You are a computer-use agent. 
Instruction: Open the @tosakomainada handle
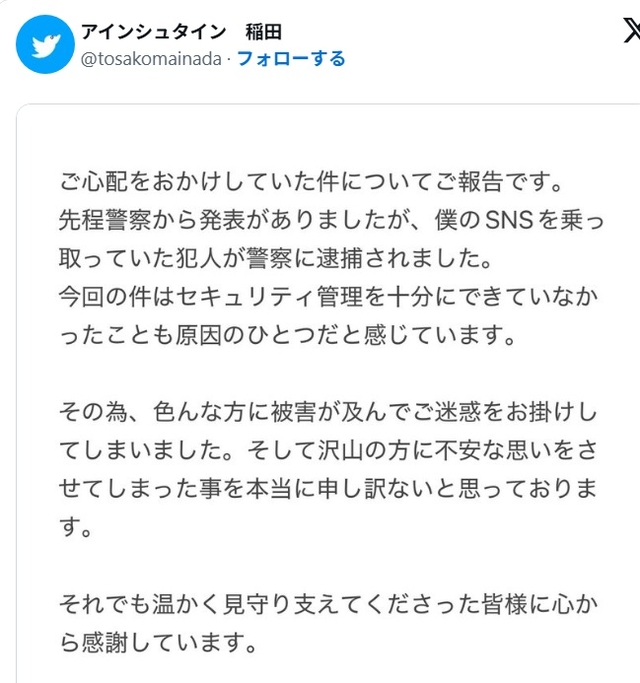[152, 59]
